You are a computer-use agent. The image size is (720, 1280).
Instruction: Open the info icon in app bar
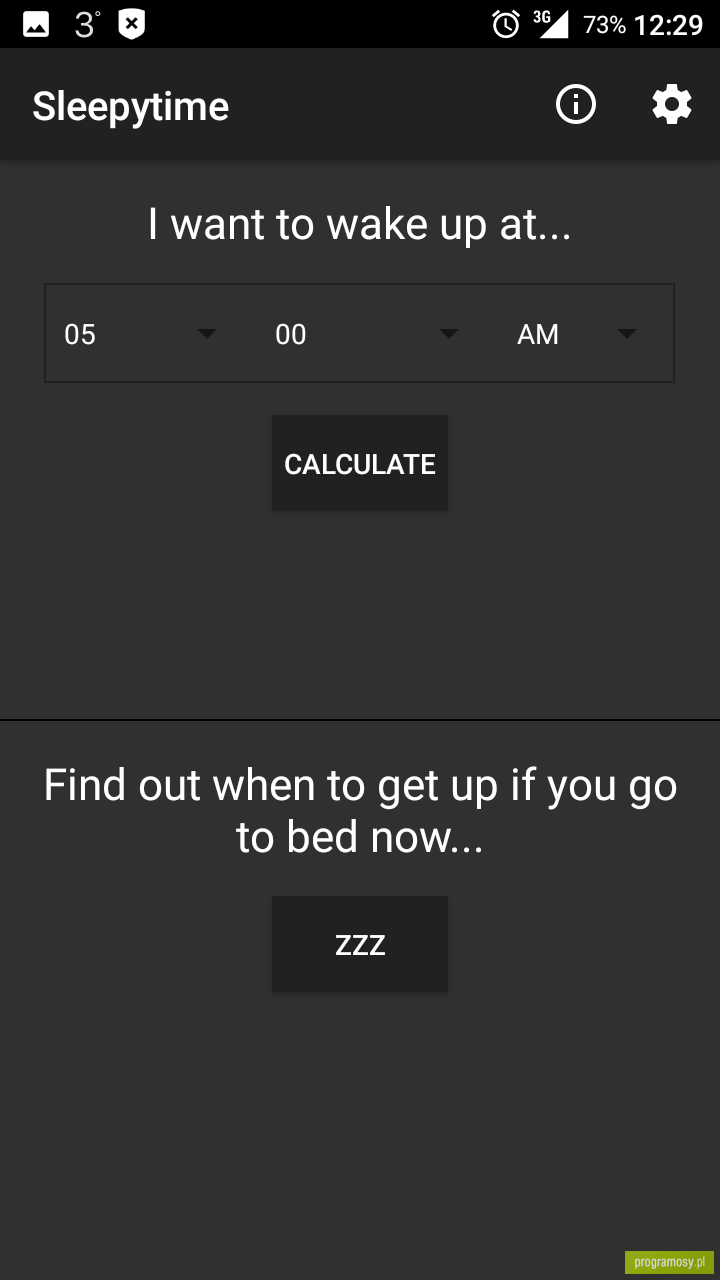pos(576,104)
